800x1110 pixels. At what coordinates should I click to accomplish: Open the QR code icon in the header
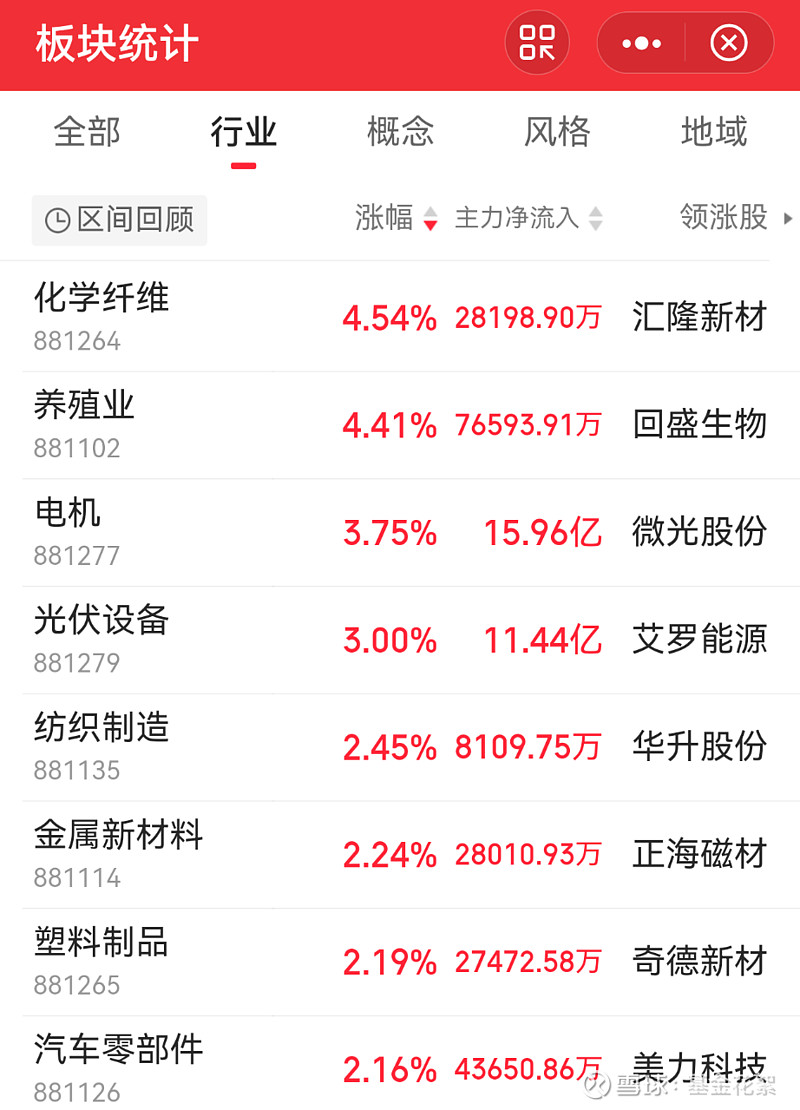[537, 43]
